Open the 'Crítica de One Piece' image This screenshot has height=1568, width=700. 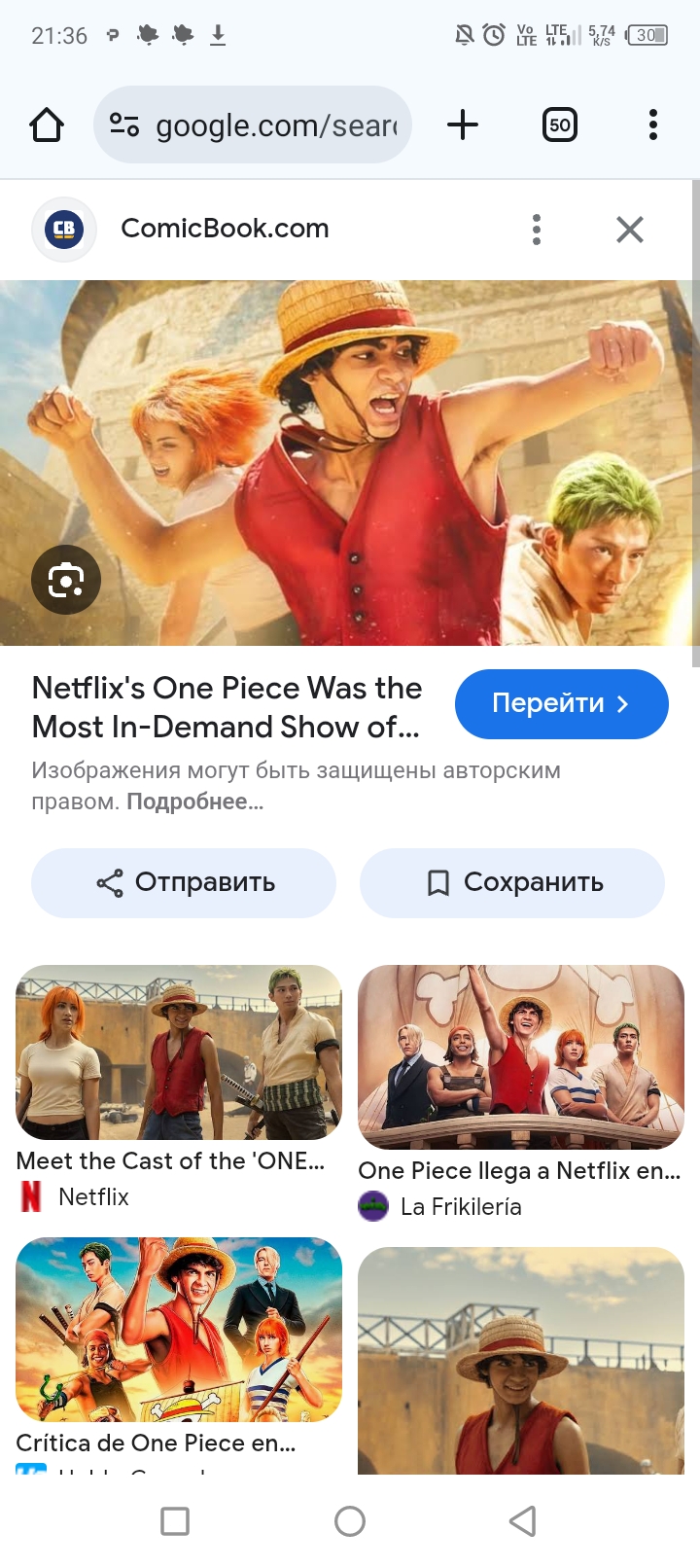click(179, 1330)
